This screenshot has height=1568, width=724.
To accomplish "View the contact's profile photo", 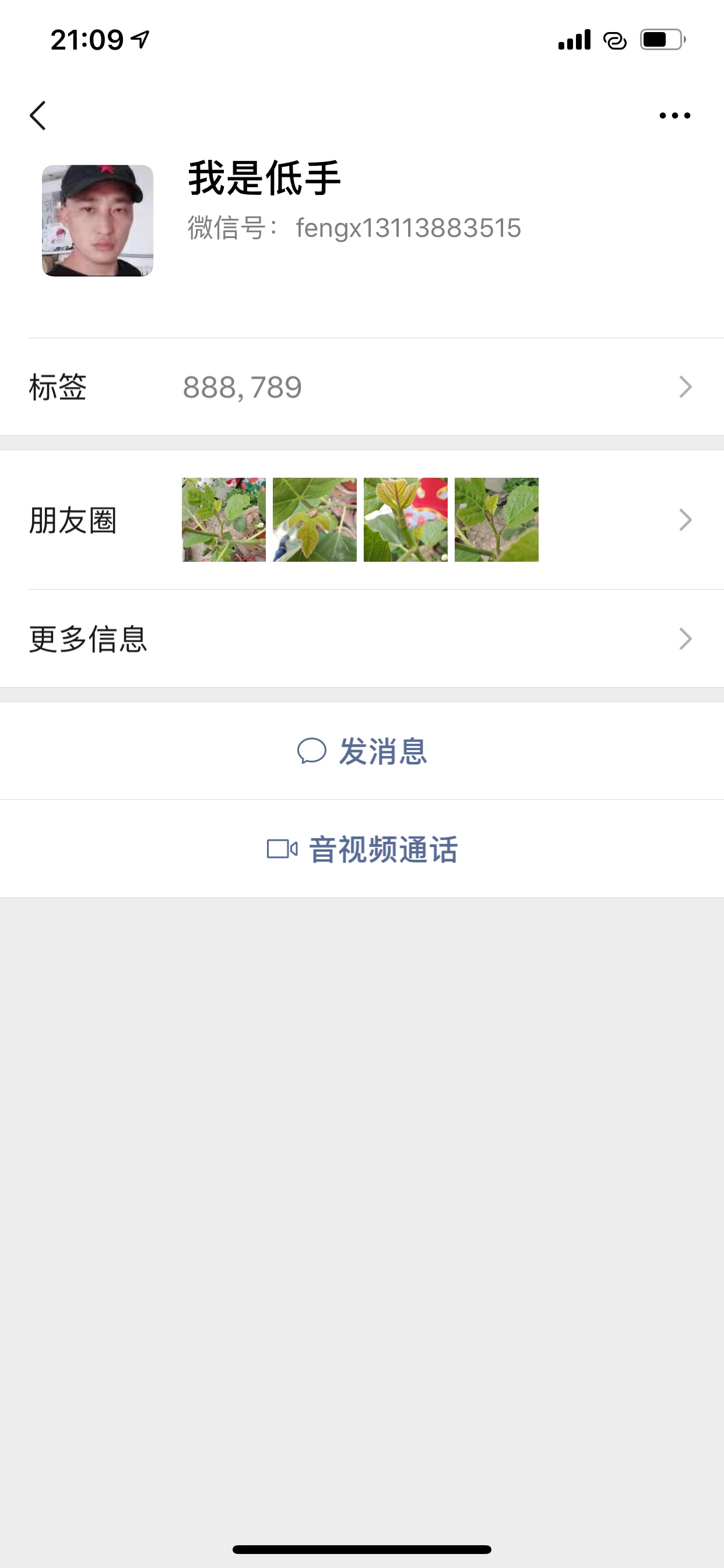I will [97, 220].
